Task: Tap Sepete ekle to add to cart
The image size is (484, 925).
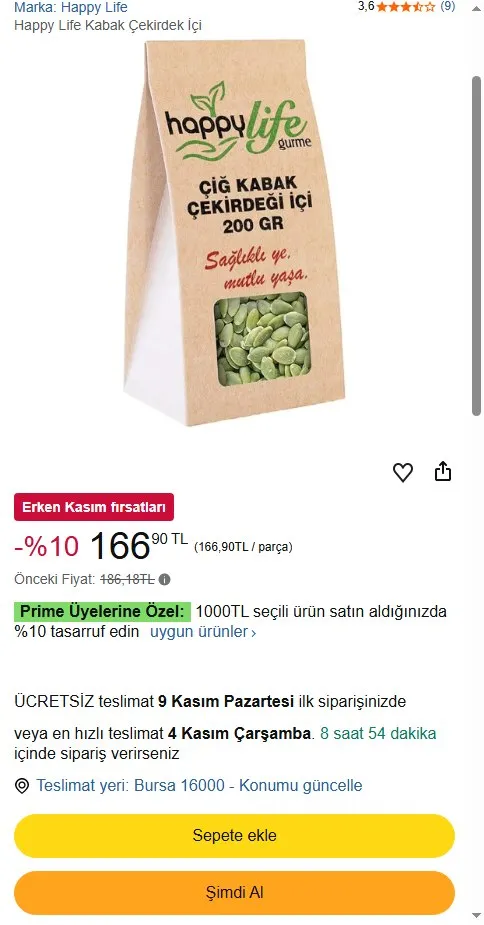Action: point(234,836)
